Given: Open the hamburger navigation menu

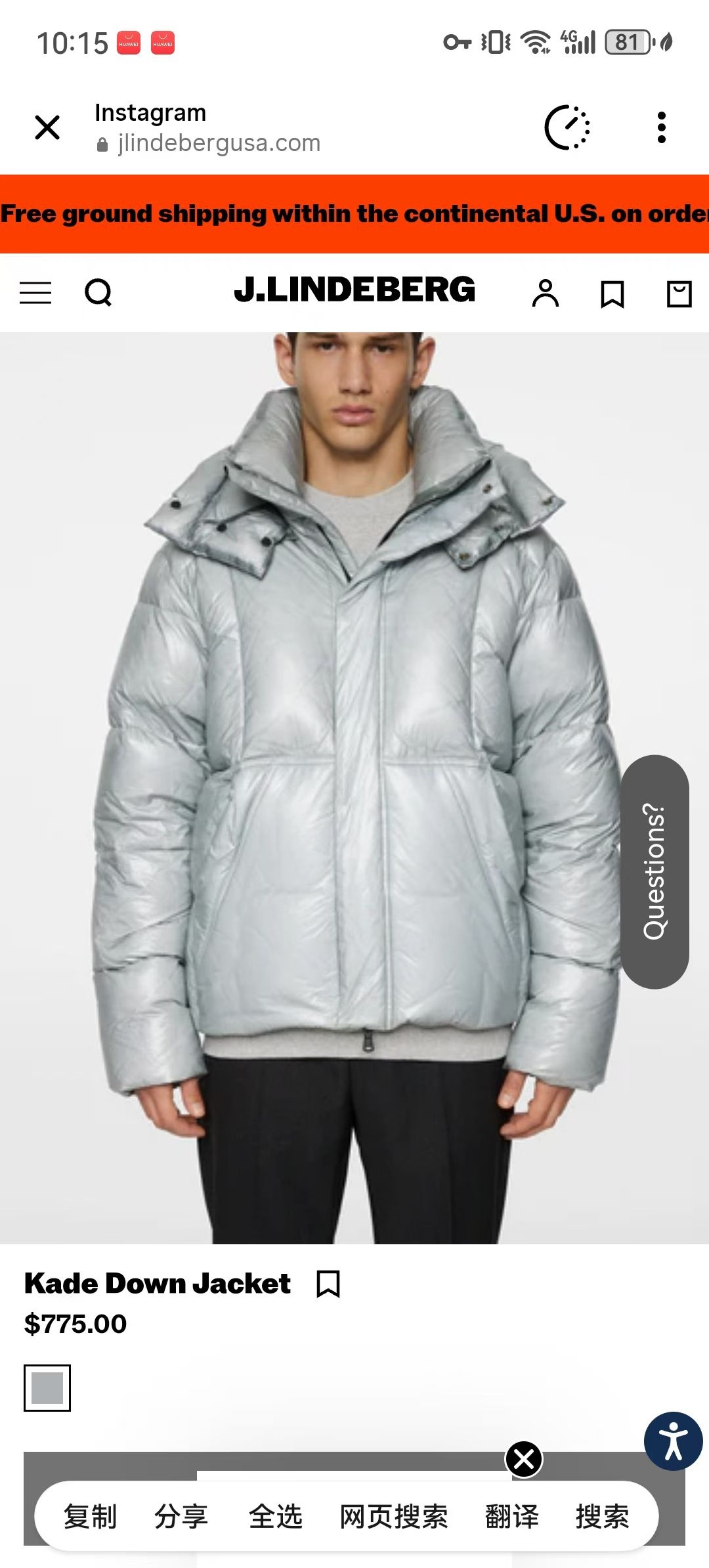Looking at the screenshot, I should pyautogui.click(x=35, y=293).
